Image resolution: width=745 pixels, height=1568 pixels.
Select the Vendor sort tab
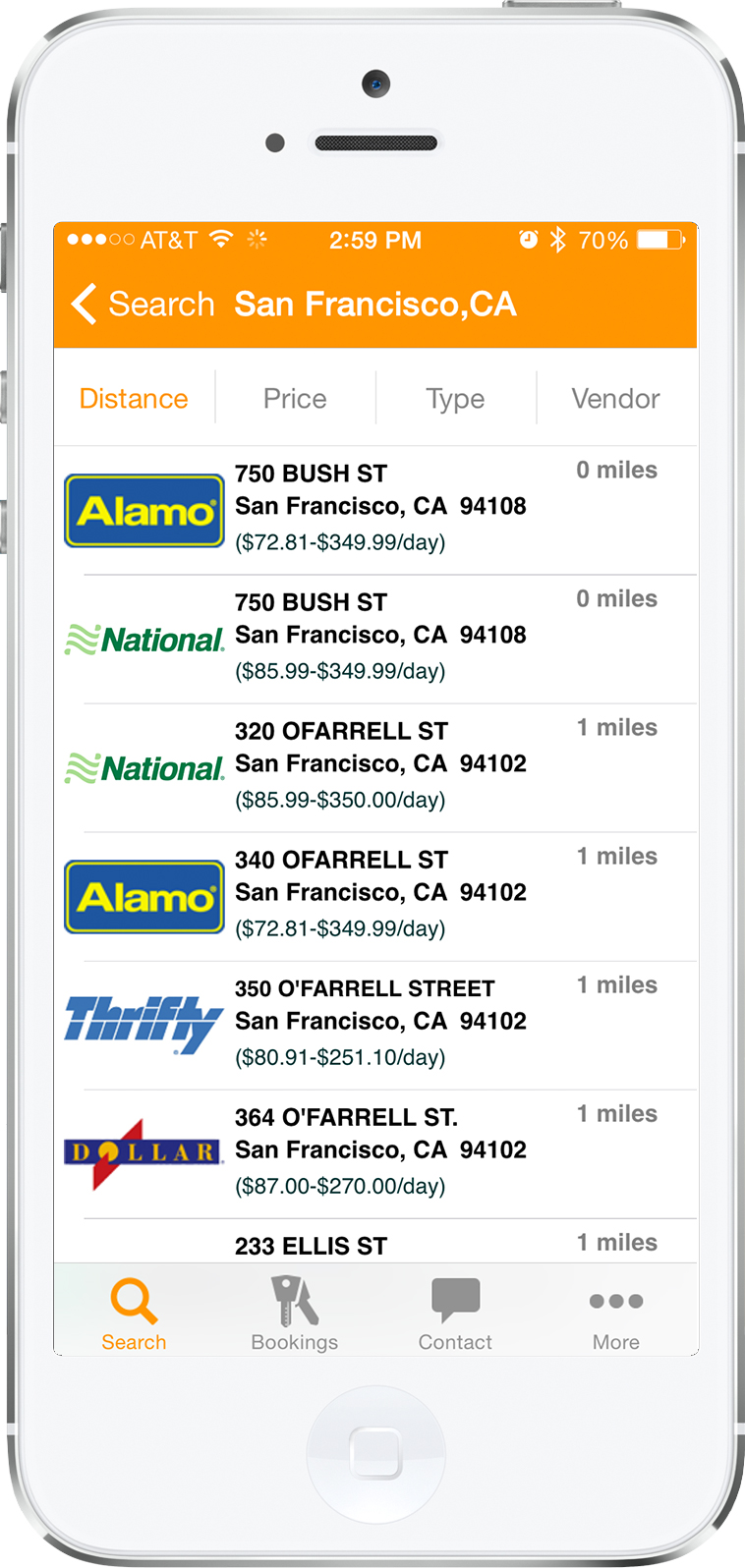tap(616, 398)
